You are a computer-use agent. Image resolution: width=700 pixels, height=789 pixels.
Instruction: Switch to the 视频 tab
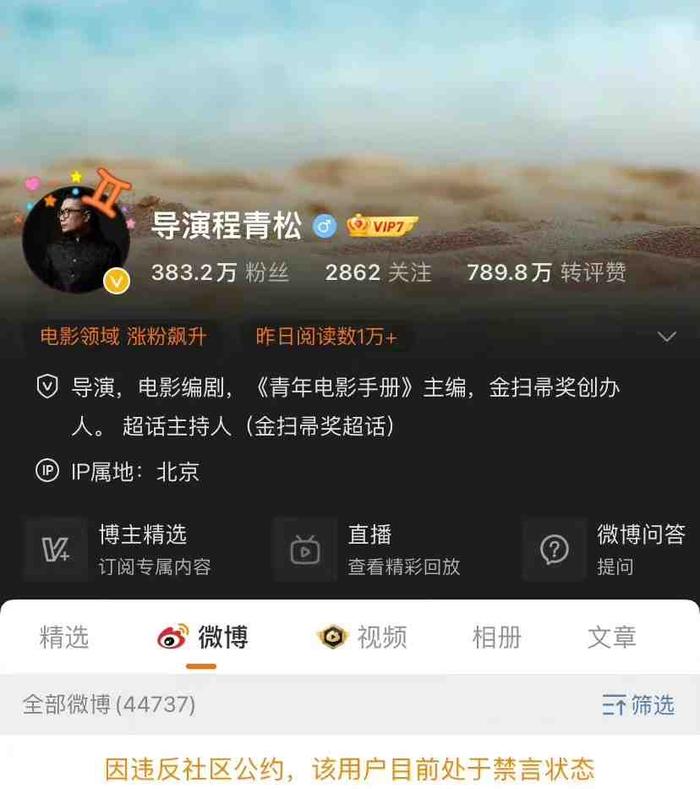point(362,636)
